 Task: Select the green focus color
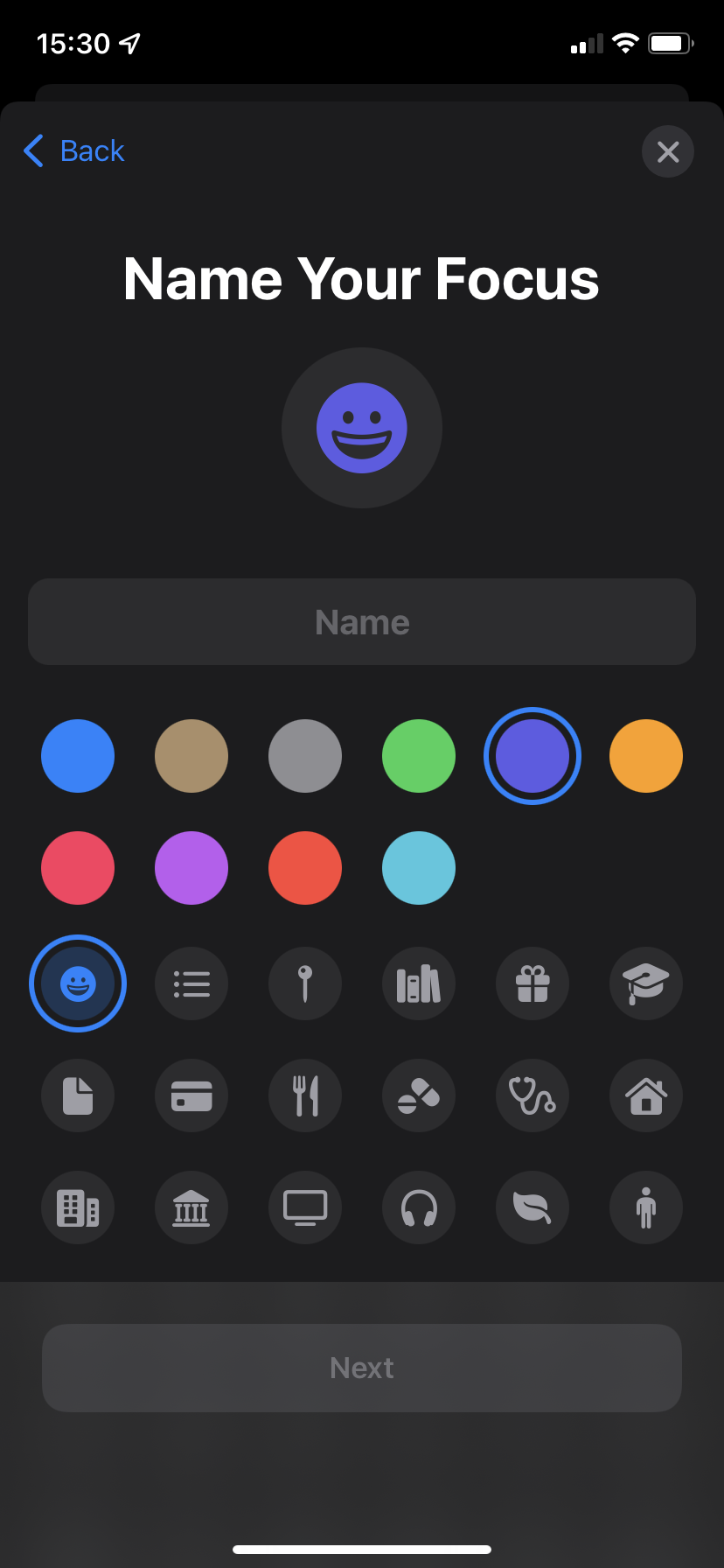tap(419, 755)
